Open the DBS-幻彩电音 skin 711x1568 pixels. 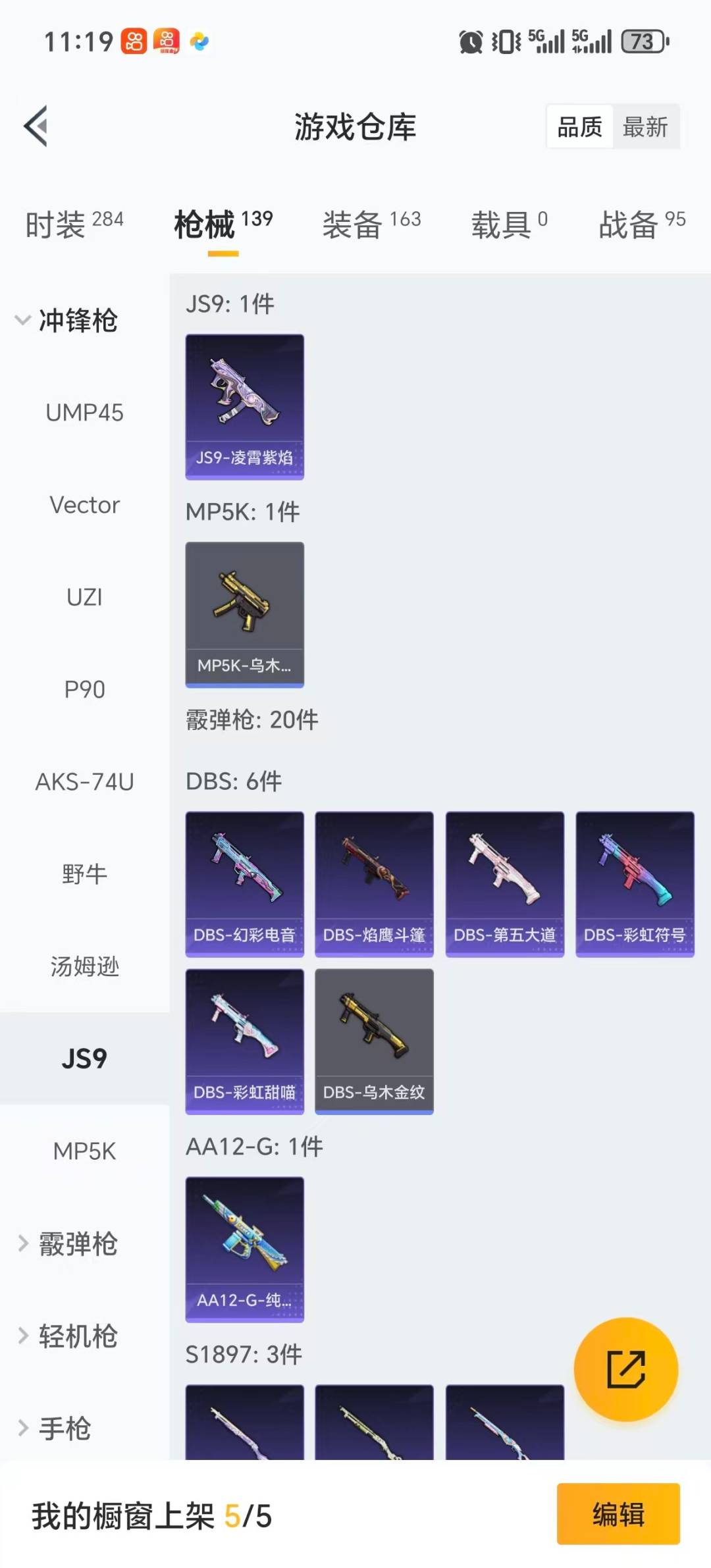[x=244, y=883]
